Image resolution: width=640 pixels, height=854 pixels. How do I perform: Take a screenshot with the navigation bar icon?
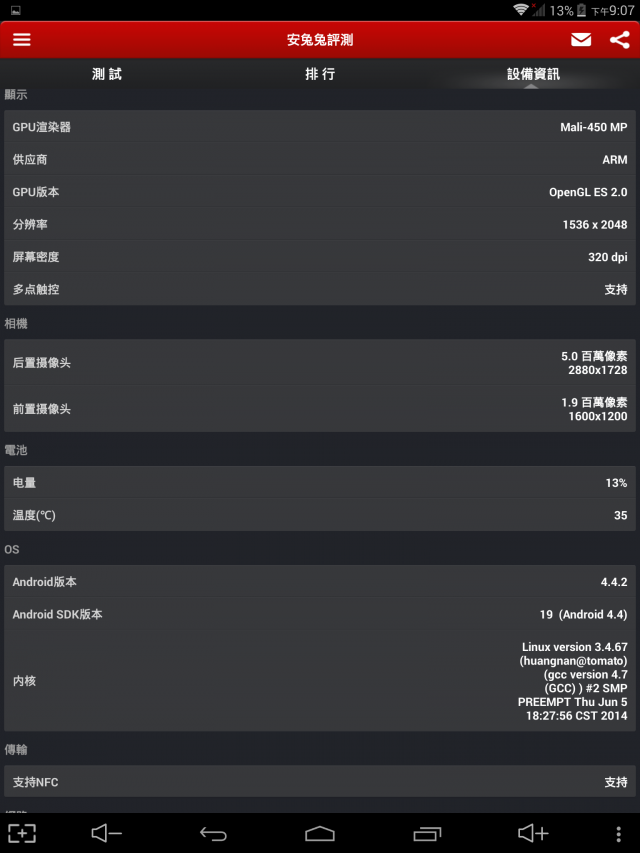point(22,833)
